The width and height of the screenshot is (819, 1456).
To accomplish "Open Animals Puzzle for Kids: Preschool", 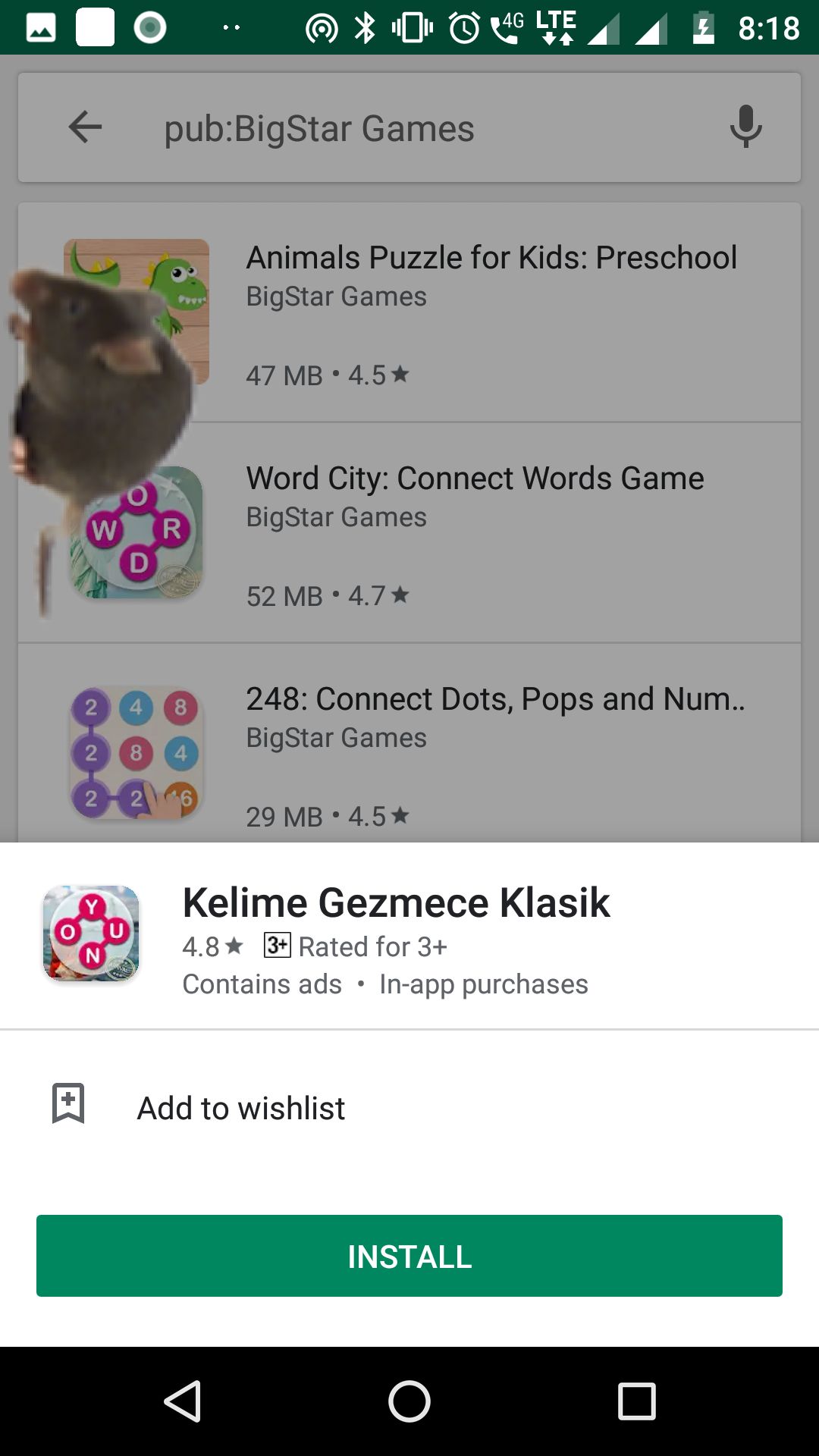I will [x=491, y=258].
